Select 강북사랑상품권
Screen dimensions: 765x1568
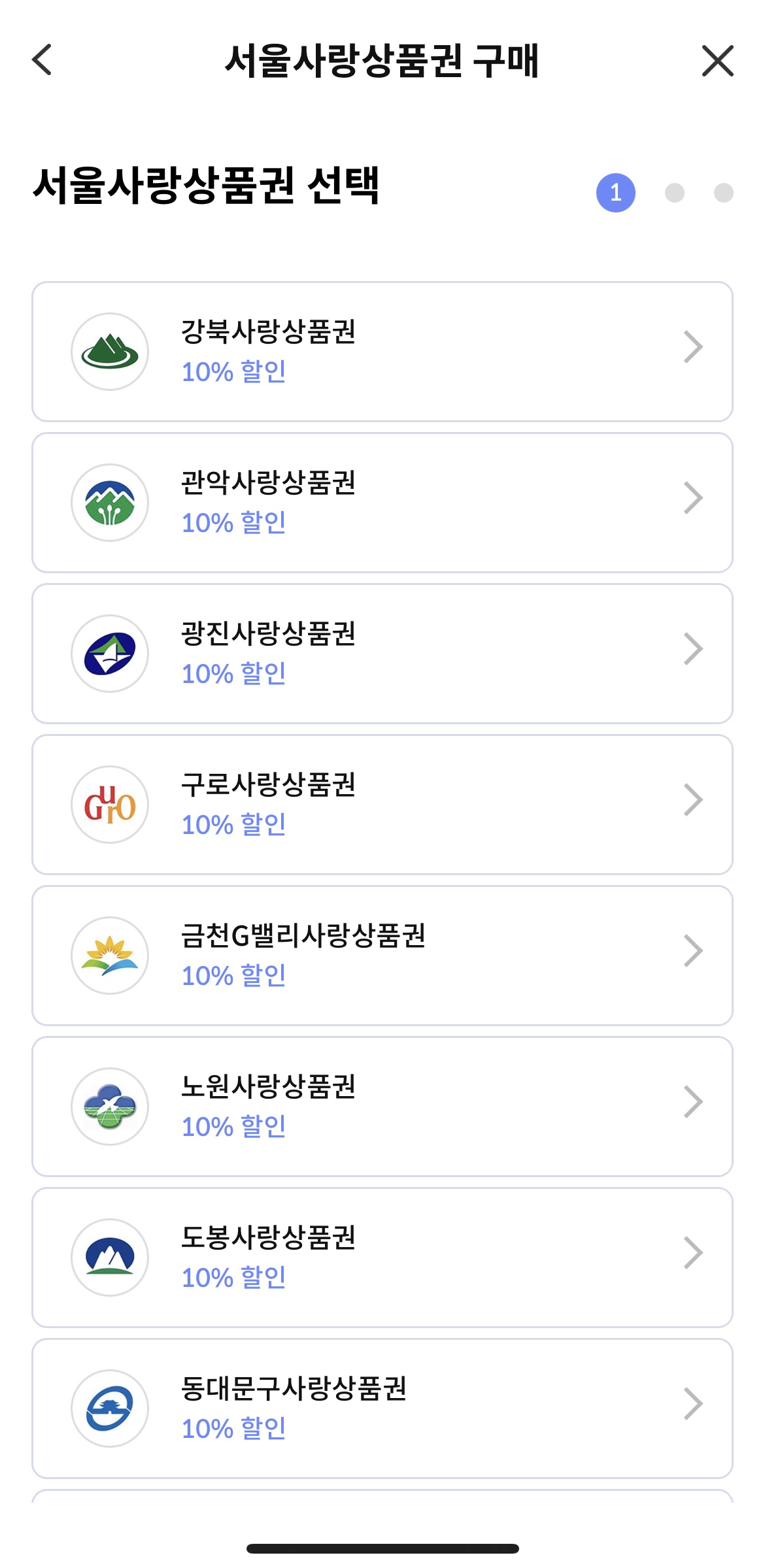[x=382, y=352]
